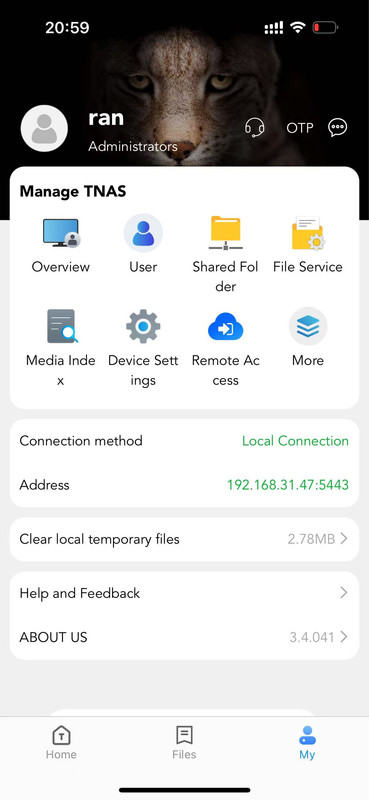The image size is (369, 800).
Task: Switch to the Home tab
Action: (x=61, y=743)
